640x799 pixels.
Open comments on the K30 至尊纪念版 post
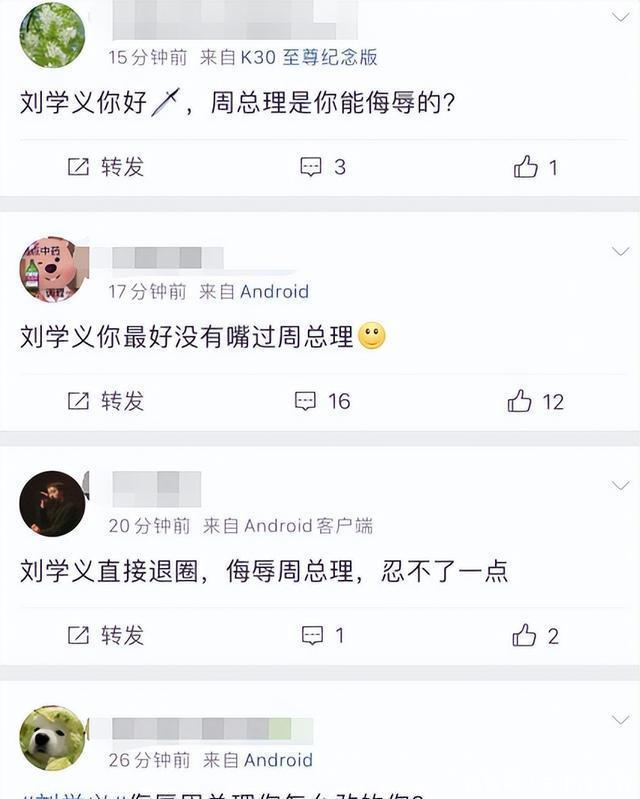click(x=323, y=167)
